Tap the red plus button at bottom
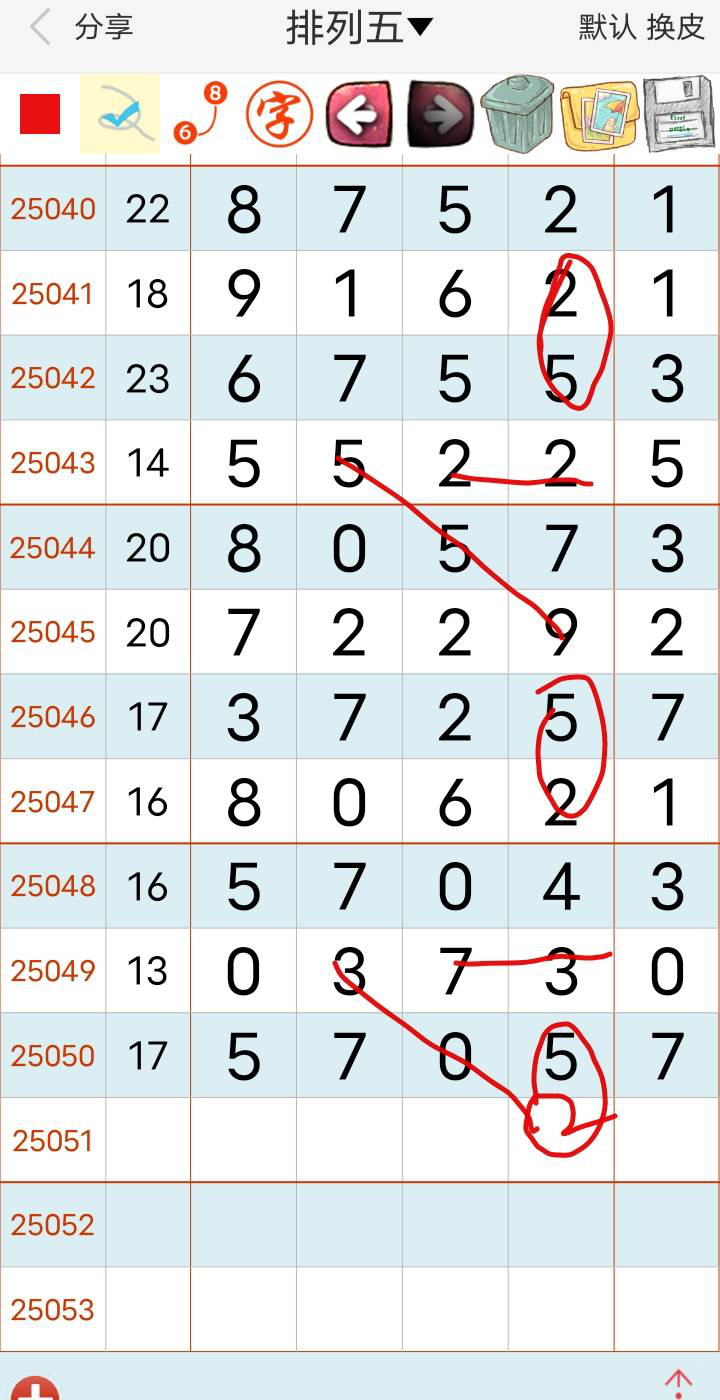Screen dimensions: 720x1400 click(37, 1388)
